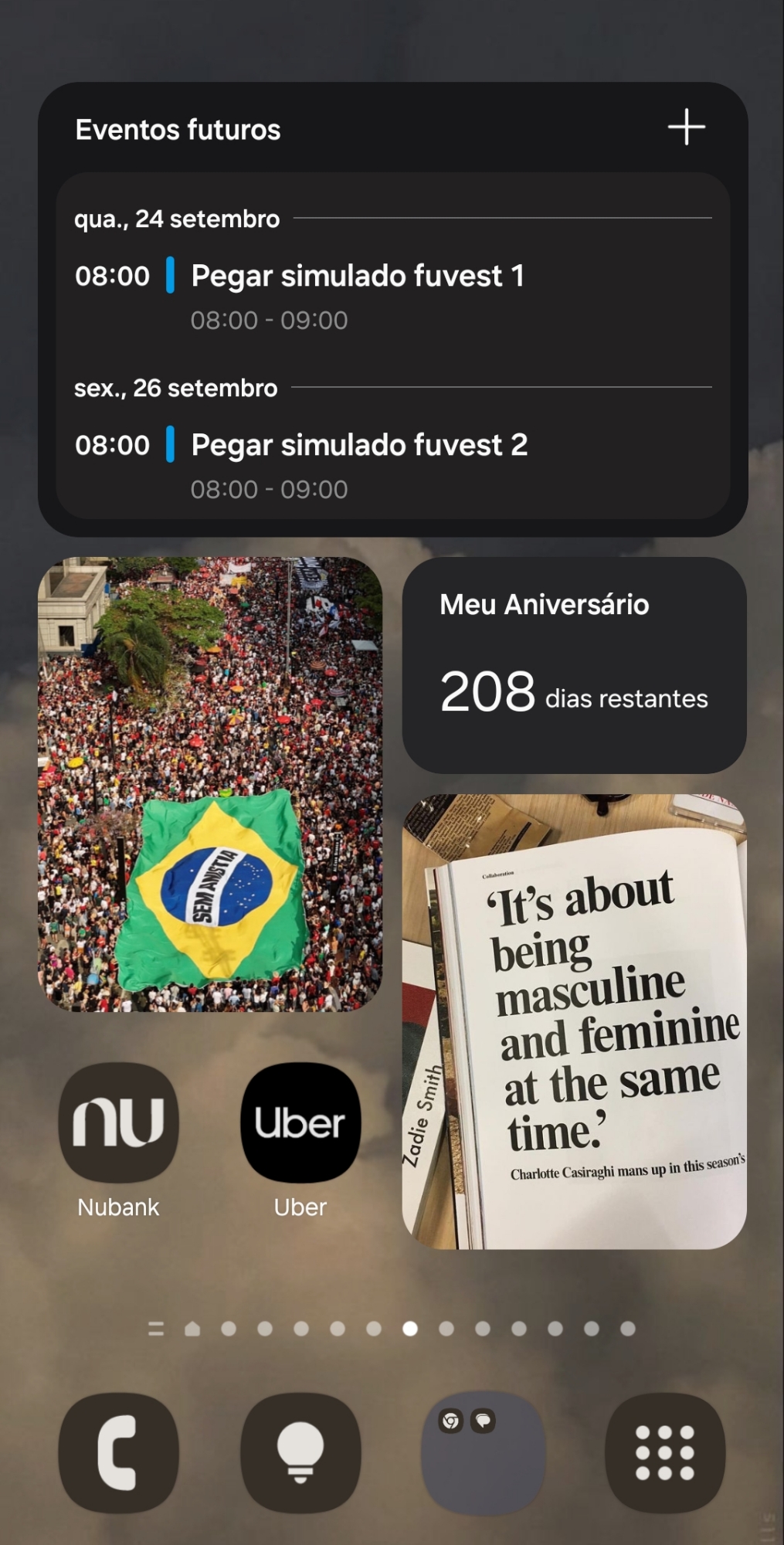Open the lightbulb app in the dock
This screenshot has width=784, height=1545.
point(300,1452)
